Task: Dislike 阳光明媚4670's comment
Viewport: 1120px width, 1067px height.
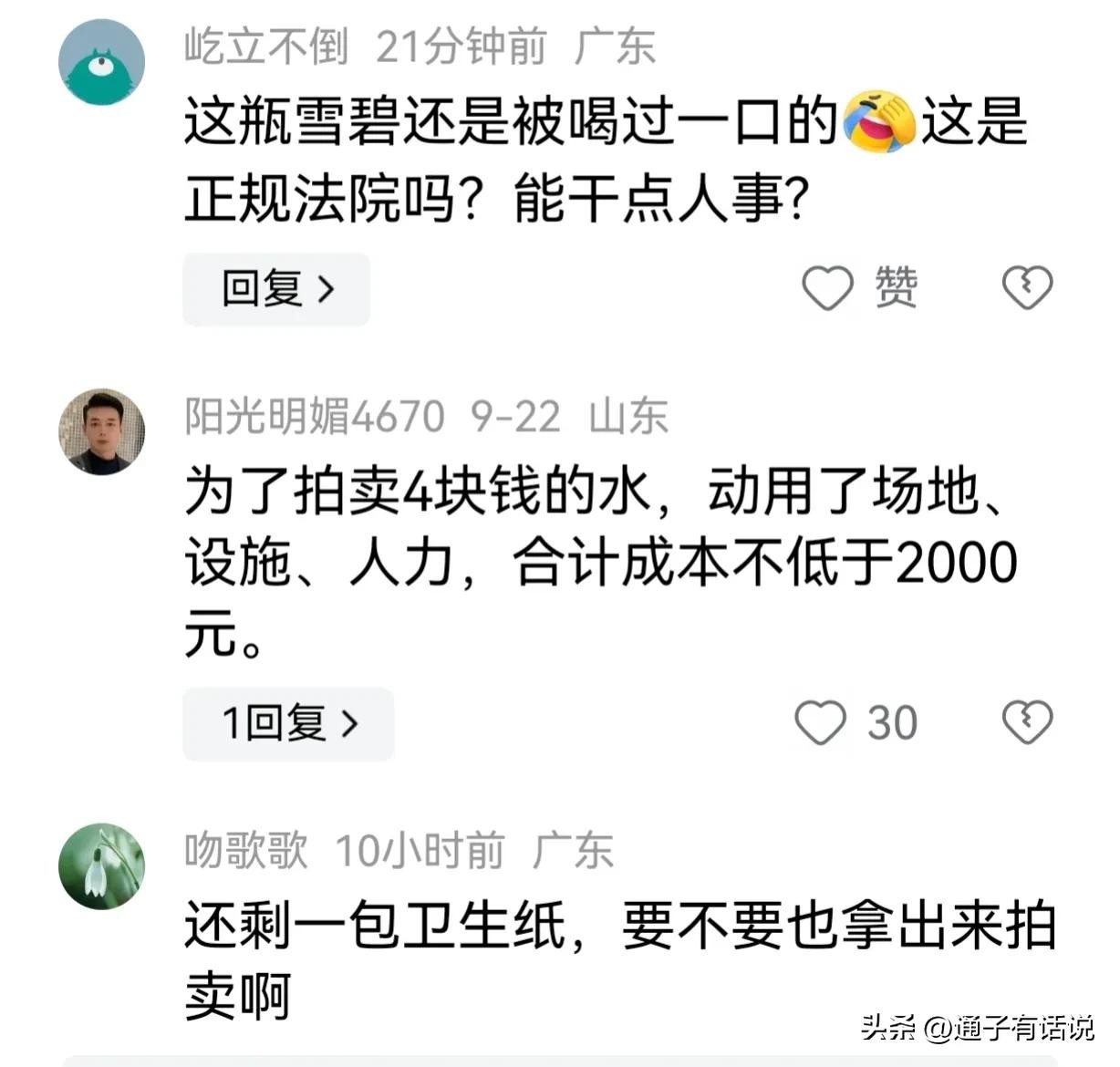Action: (x=1027, y=723)
